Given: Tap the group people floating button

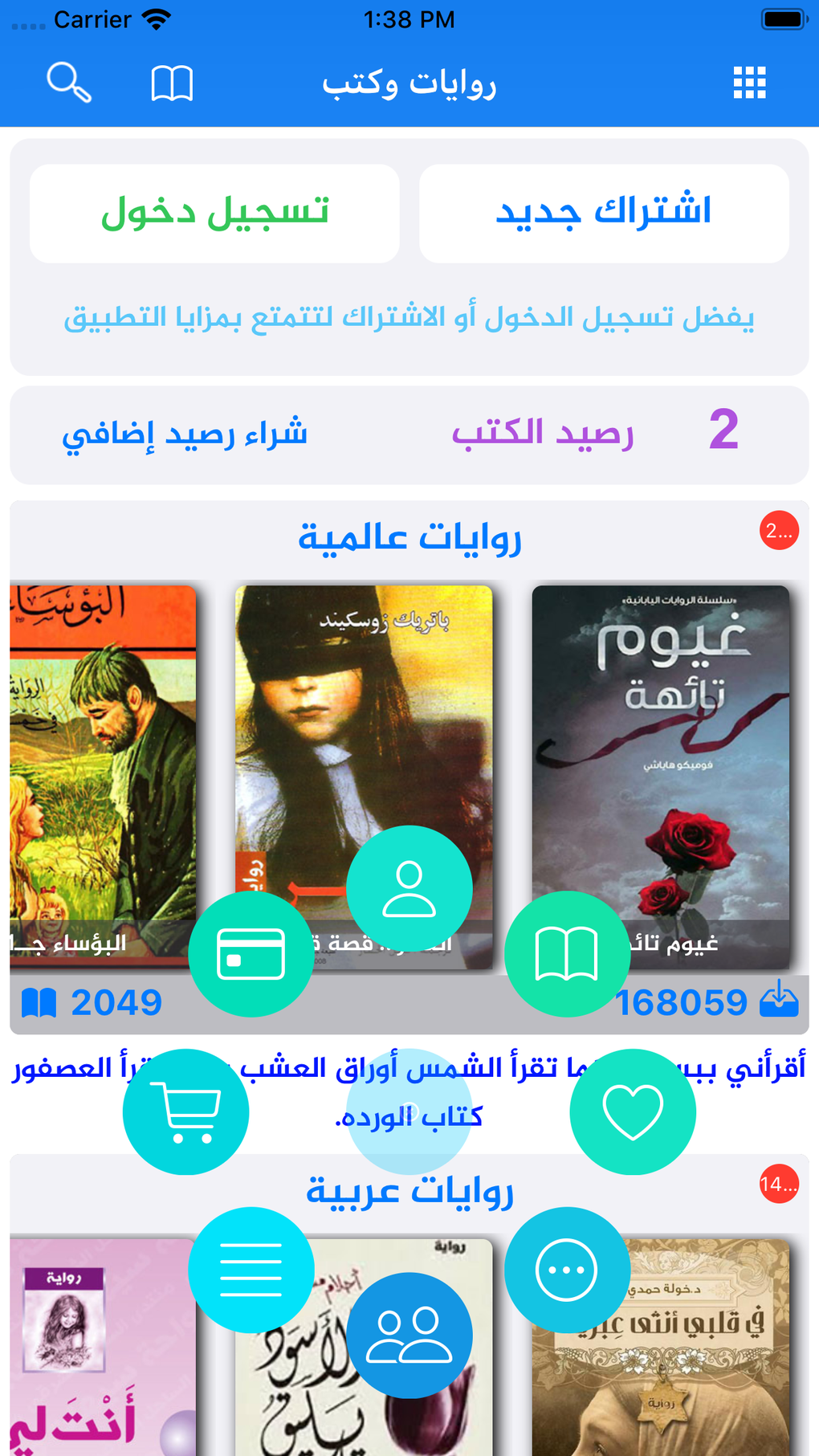Looking at the screenshot, I should pyautogui.click(x=409, y=1336).
